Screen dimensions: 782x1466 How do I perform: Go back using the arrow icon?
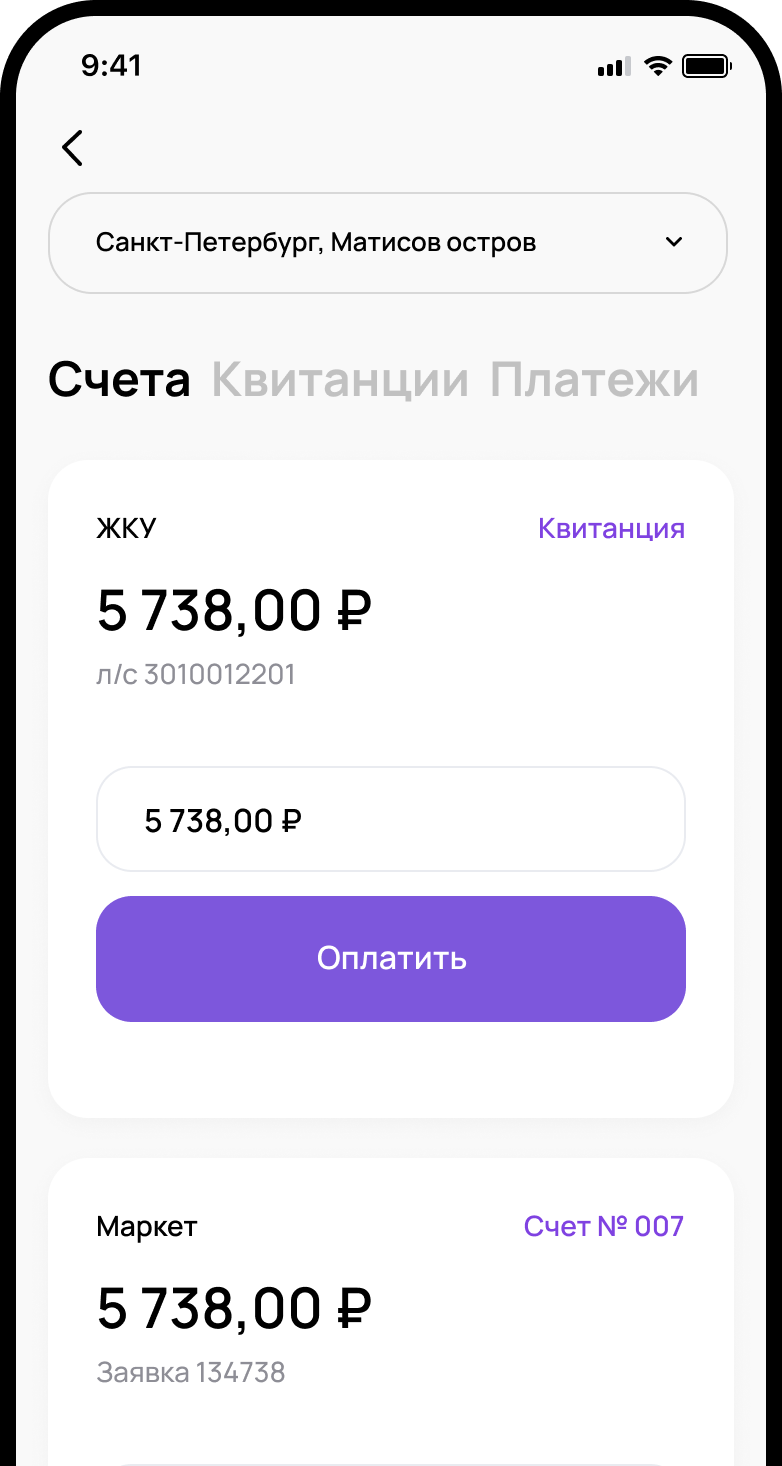[x=72, y=148]
